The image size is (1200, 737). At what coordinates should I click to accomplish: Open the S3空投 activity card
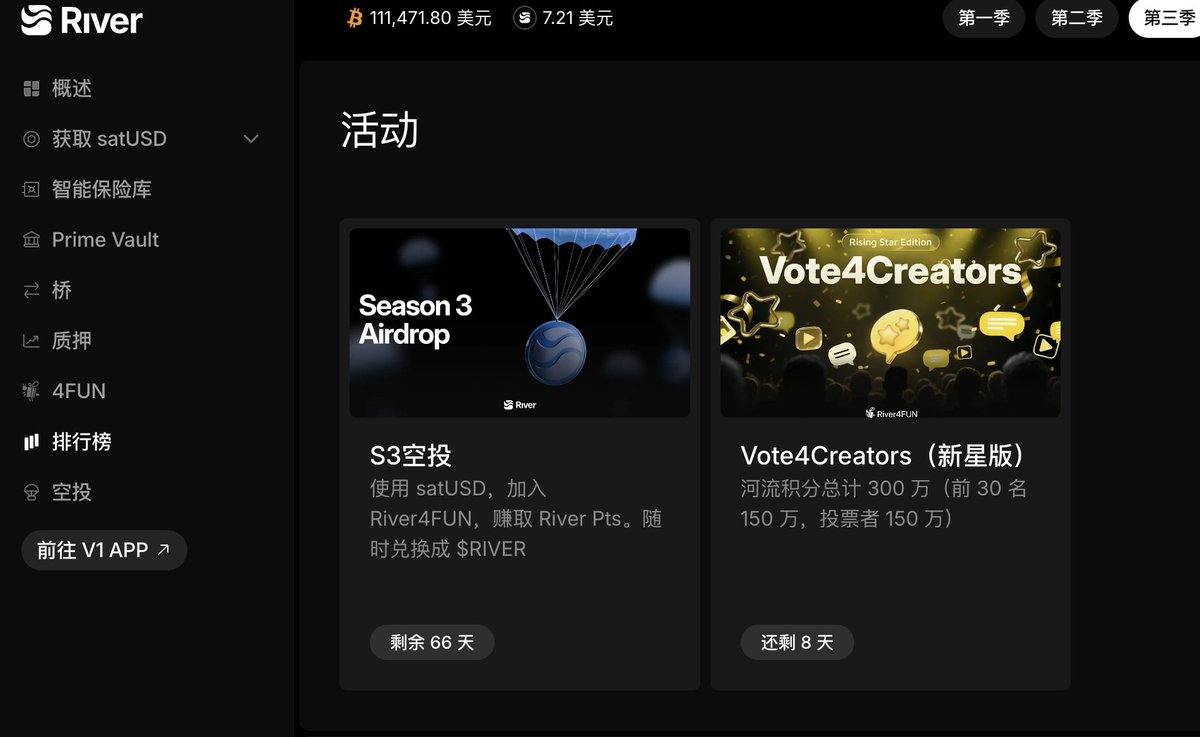coord(519,454)
